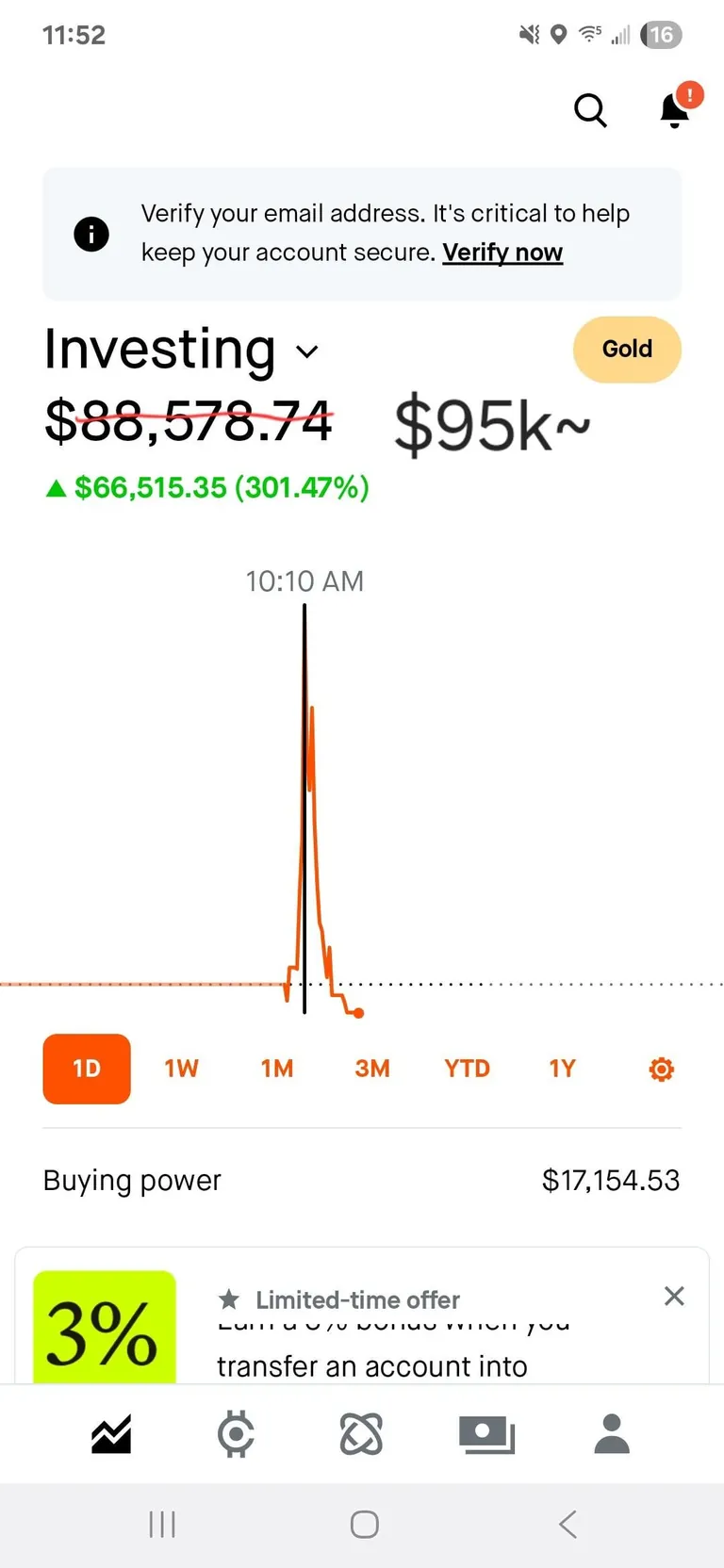Expand the Investing account dropdown
This screenshot has height=1568, width=724.
[306, 352]
